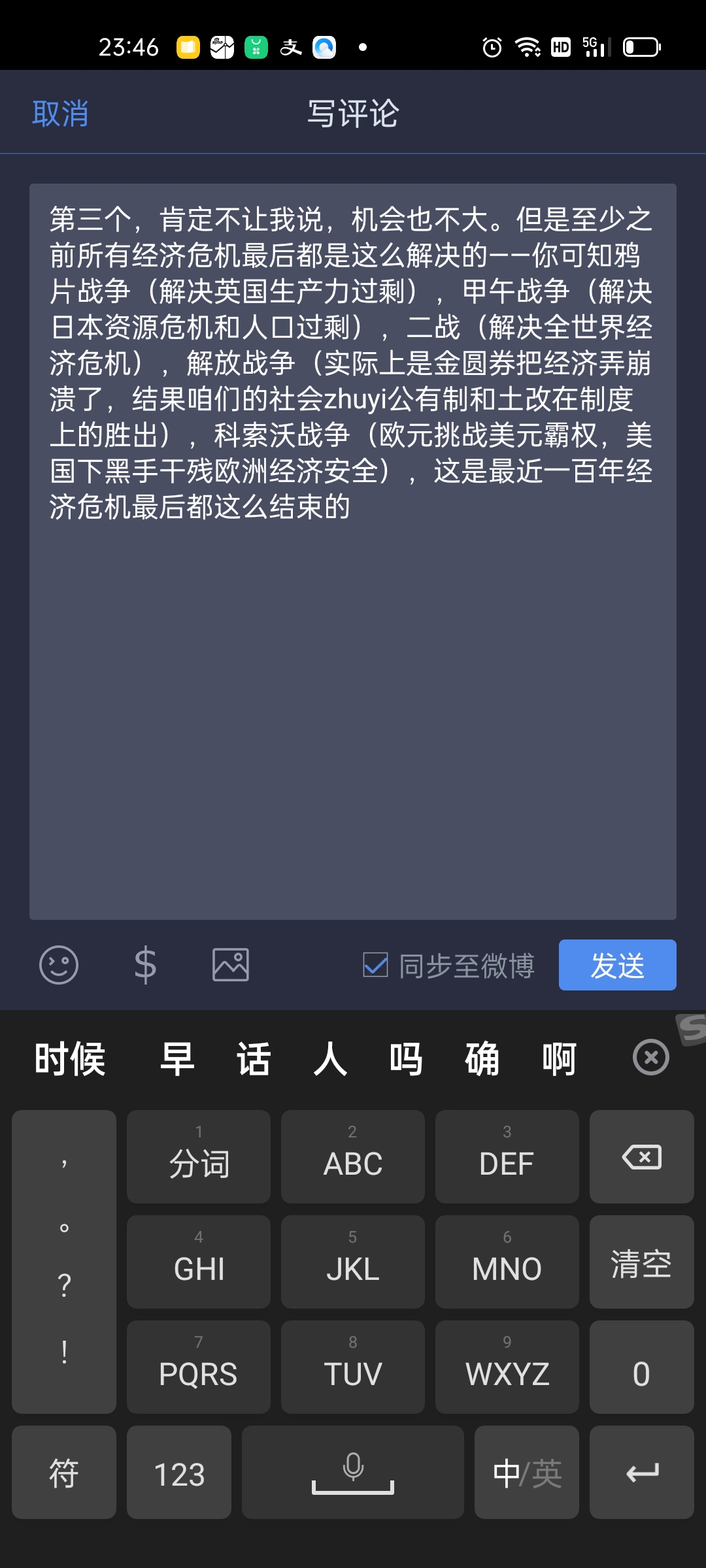706x1568 pixels.
Task: Switch input language with 中/英 key
Action: (x=527, y=1473)
